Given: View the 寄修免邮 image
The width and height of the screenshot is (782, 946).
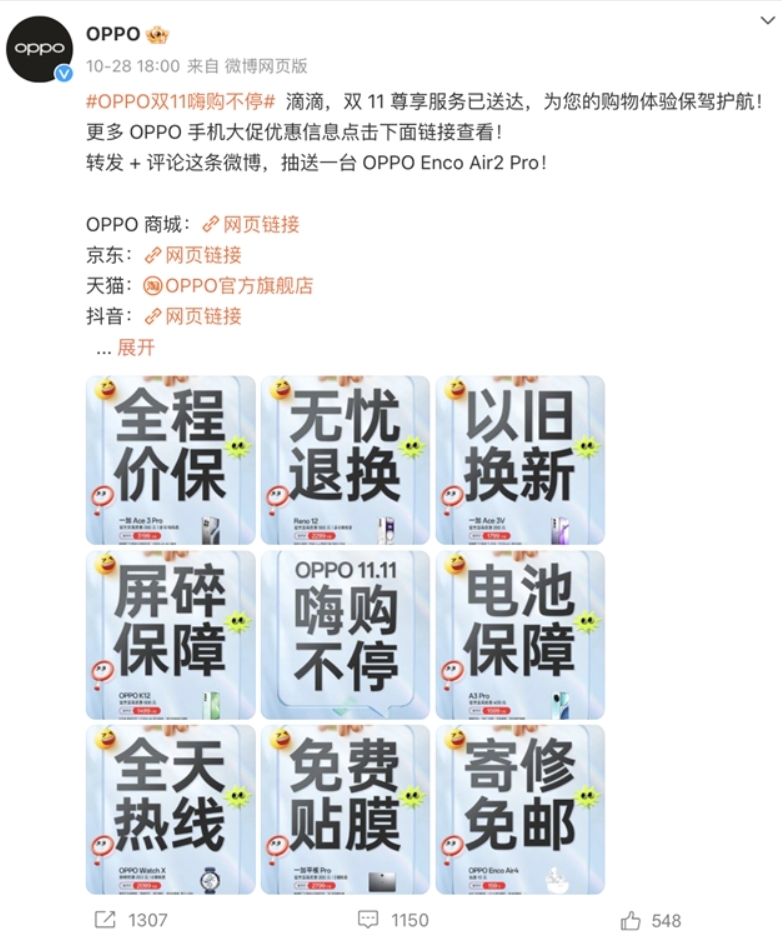Looking at the screenshot, I should (520, 808).
